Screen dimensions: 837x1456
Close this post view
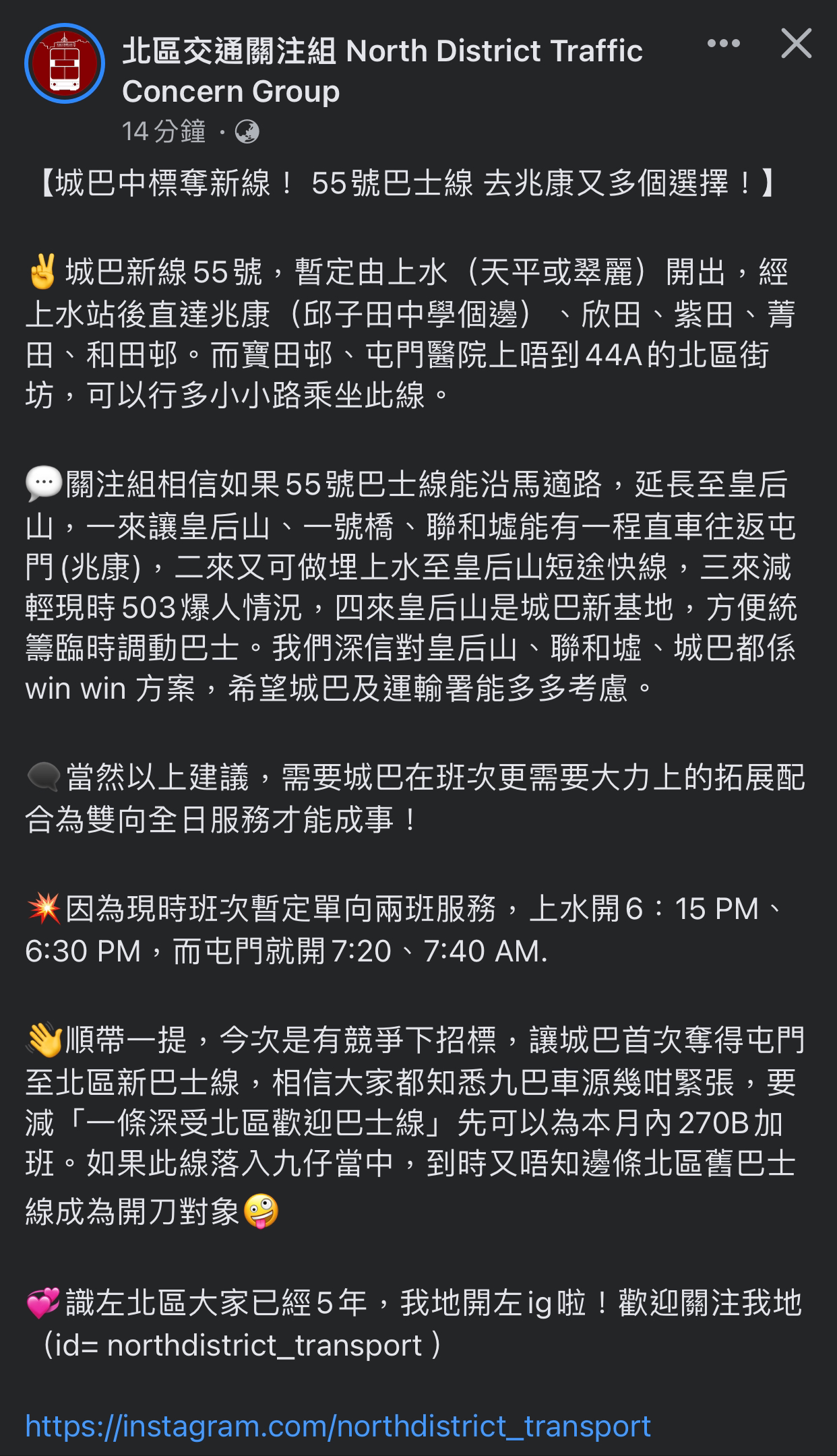pyautogui.click(x=796, y=44)
